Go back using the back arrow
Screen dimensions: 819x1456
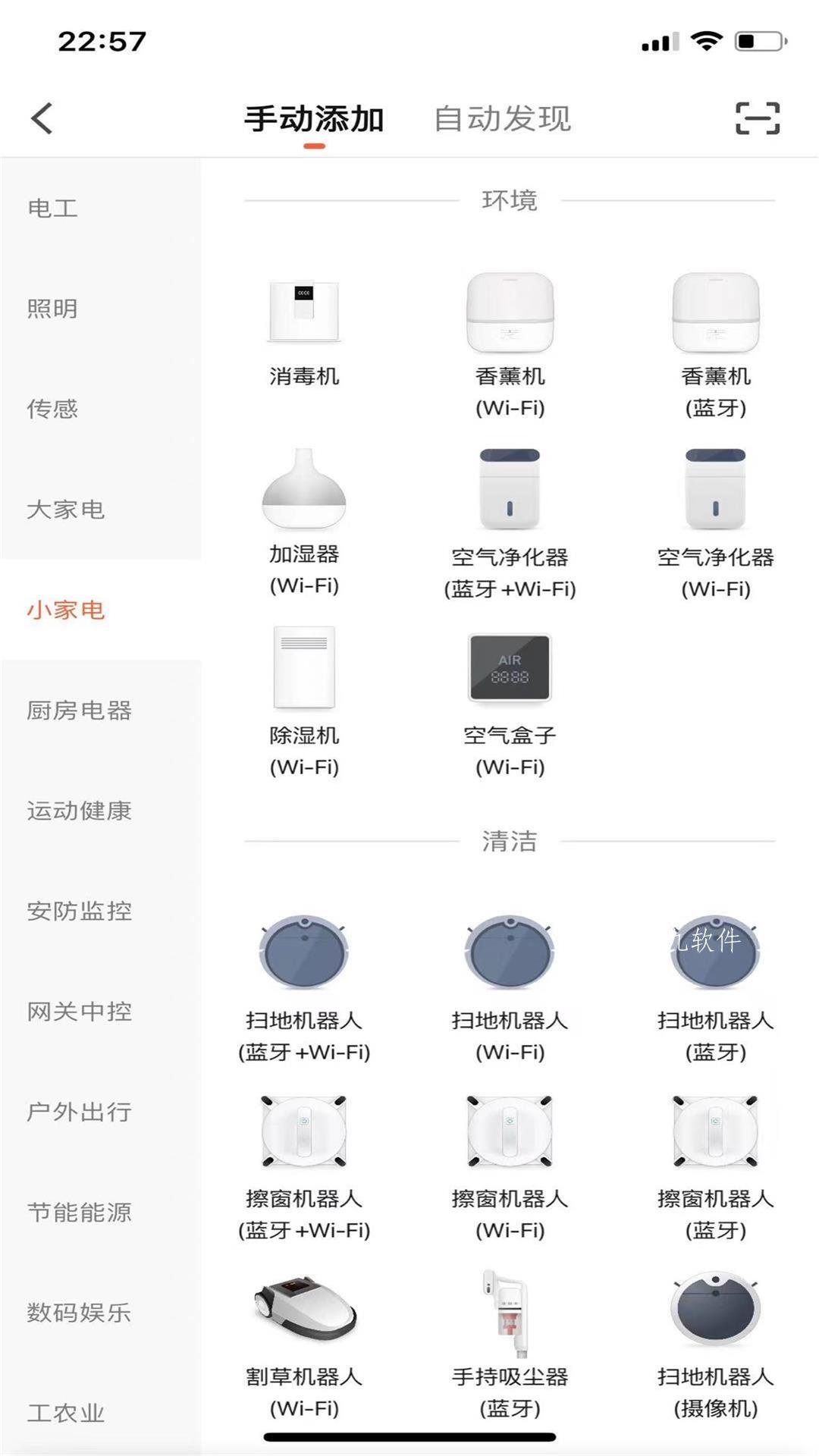(x=42, y=118)
